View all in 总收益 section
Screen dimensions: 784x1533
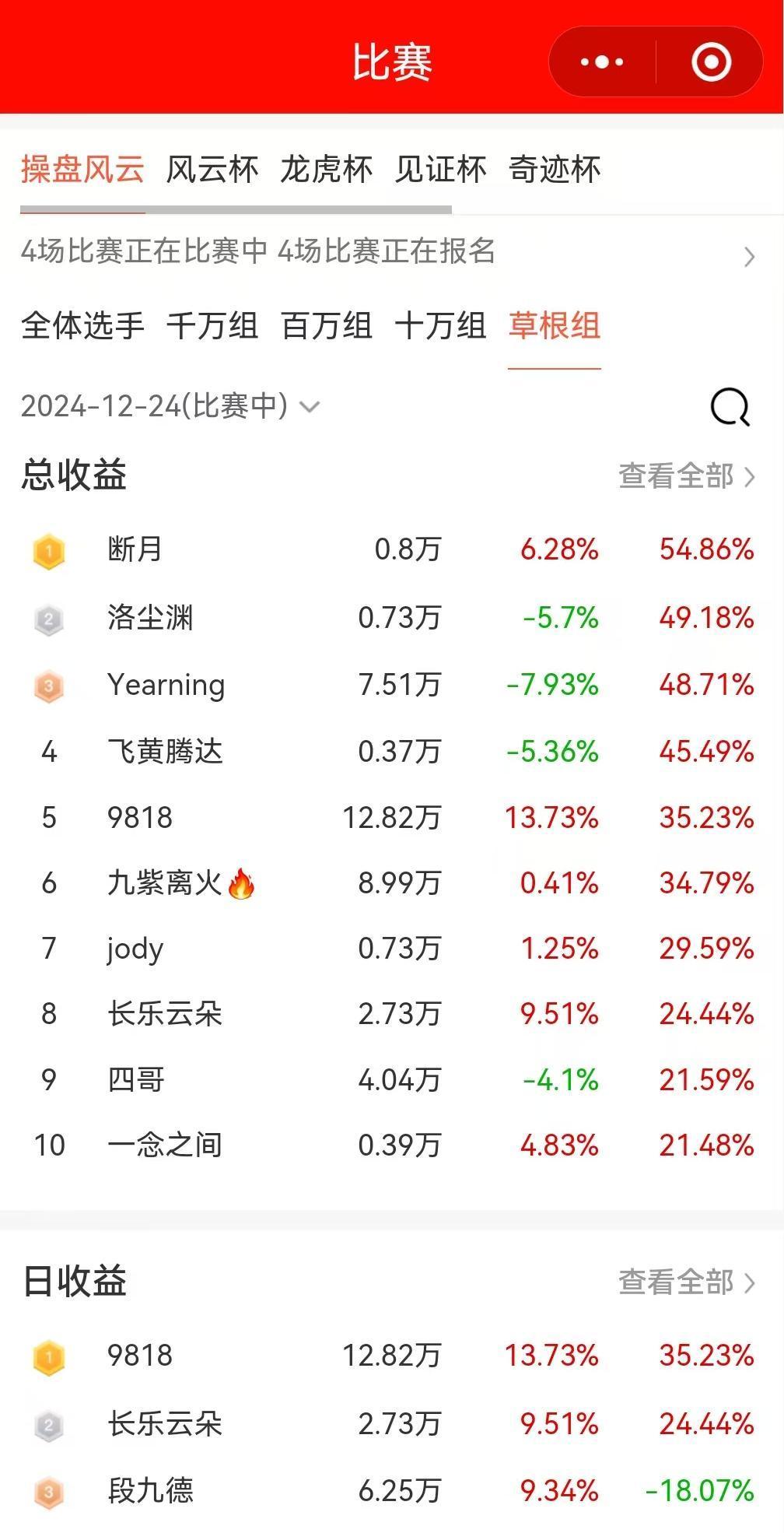point(687,476)
